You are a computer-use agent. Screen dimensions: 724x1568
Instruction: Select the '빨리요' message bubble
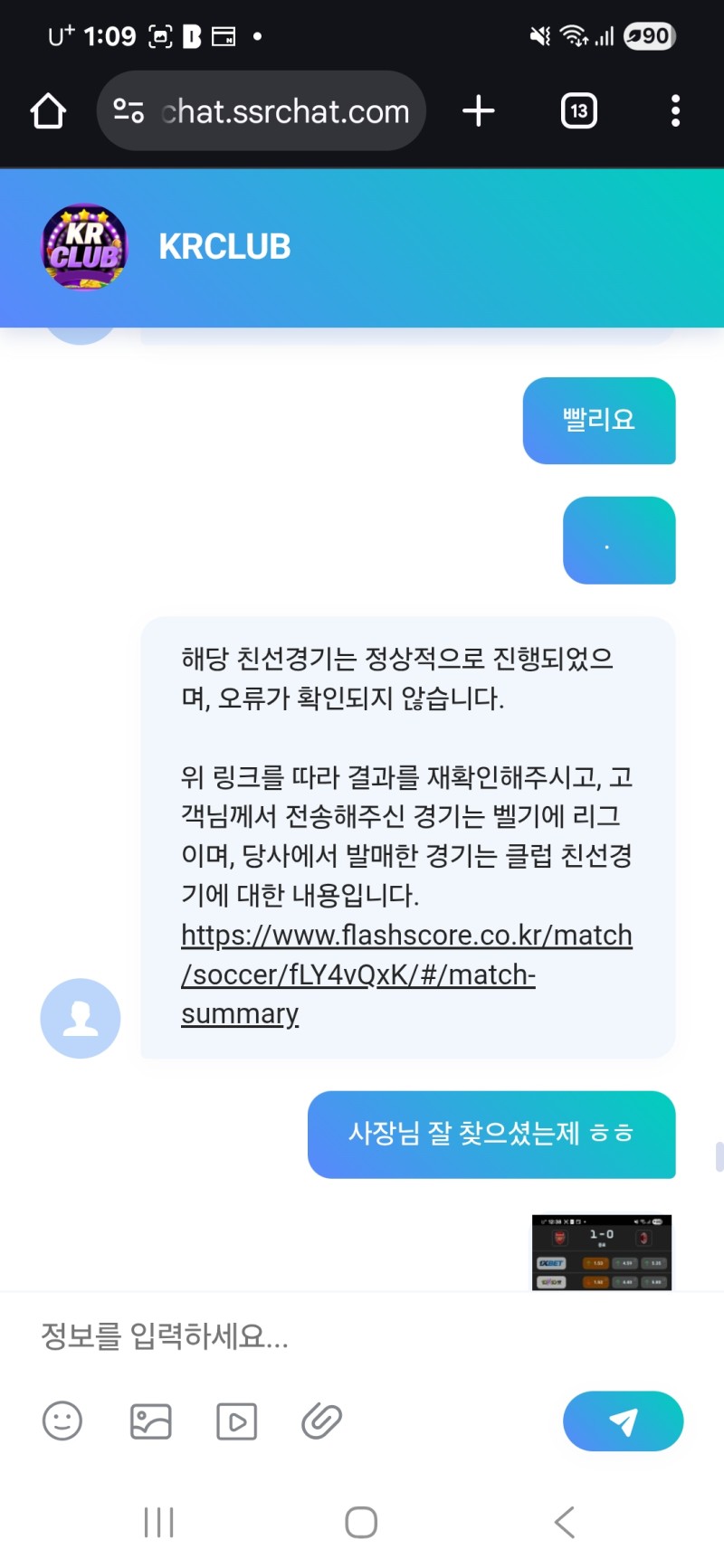598,420
